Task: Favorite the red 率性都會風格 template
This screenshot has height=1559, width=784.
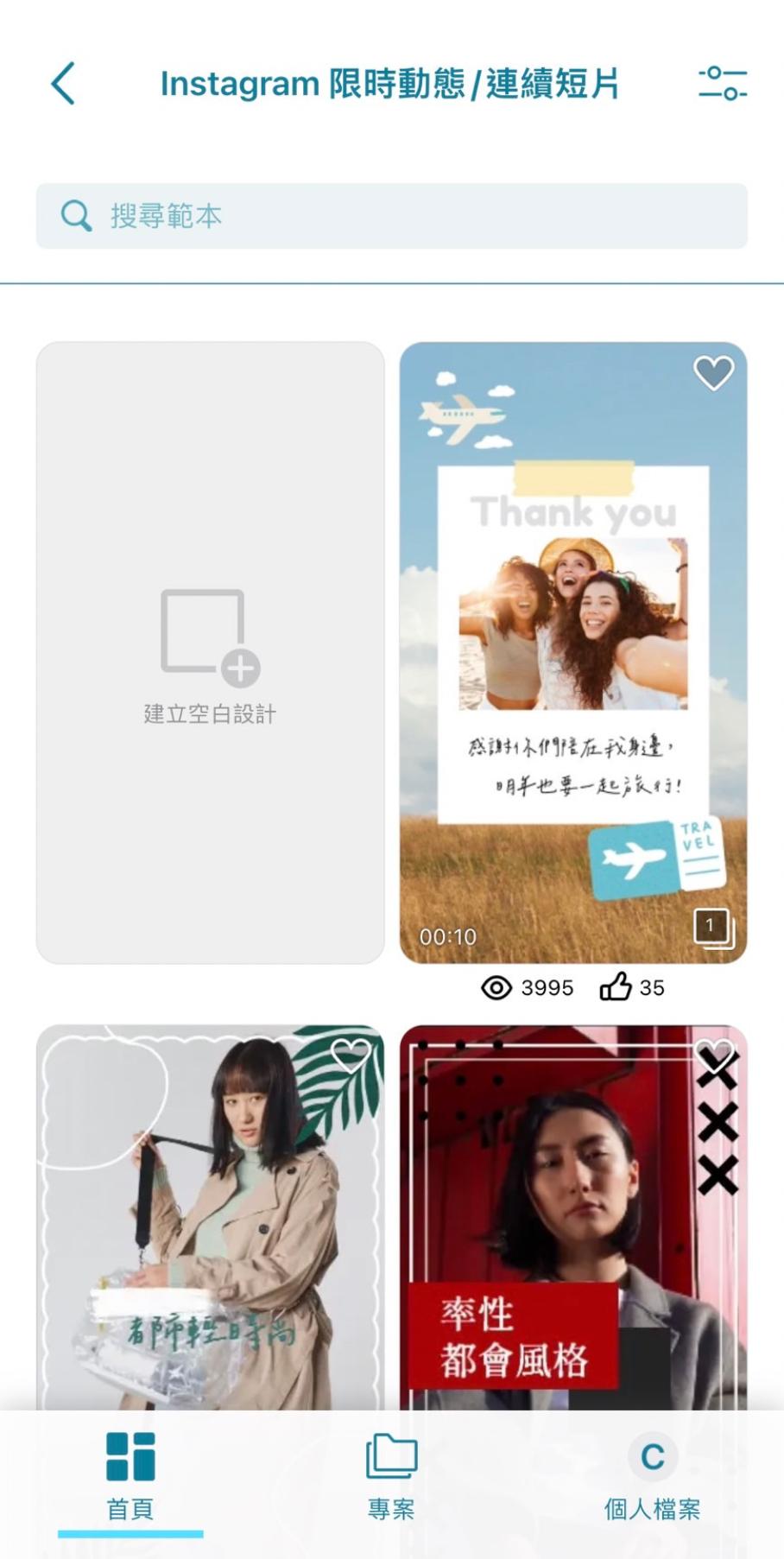Action: coord(712,1055)
